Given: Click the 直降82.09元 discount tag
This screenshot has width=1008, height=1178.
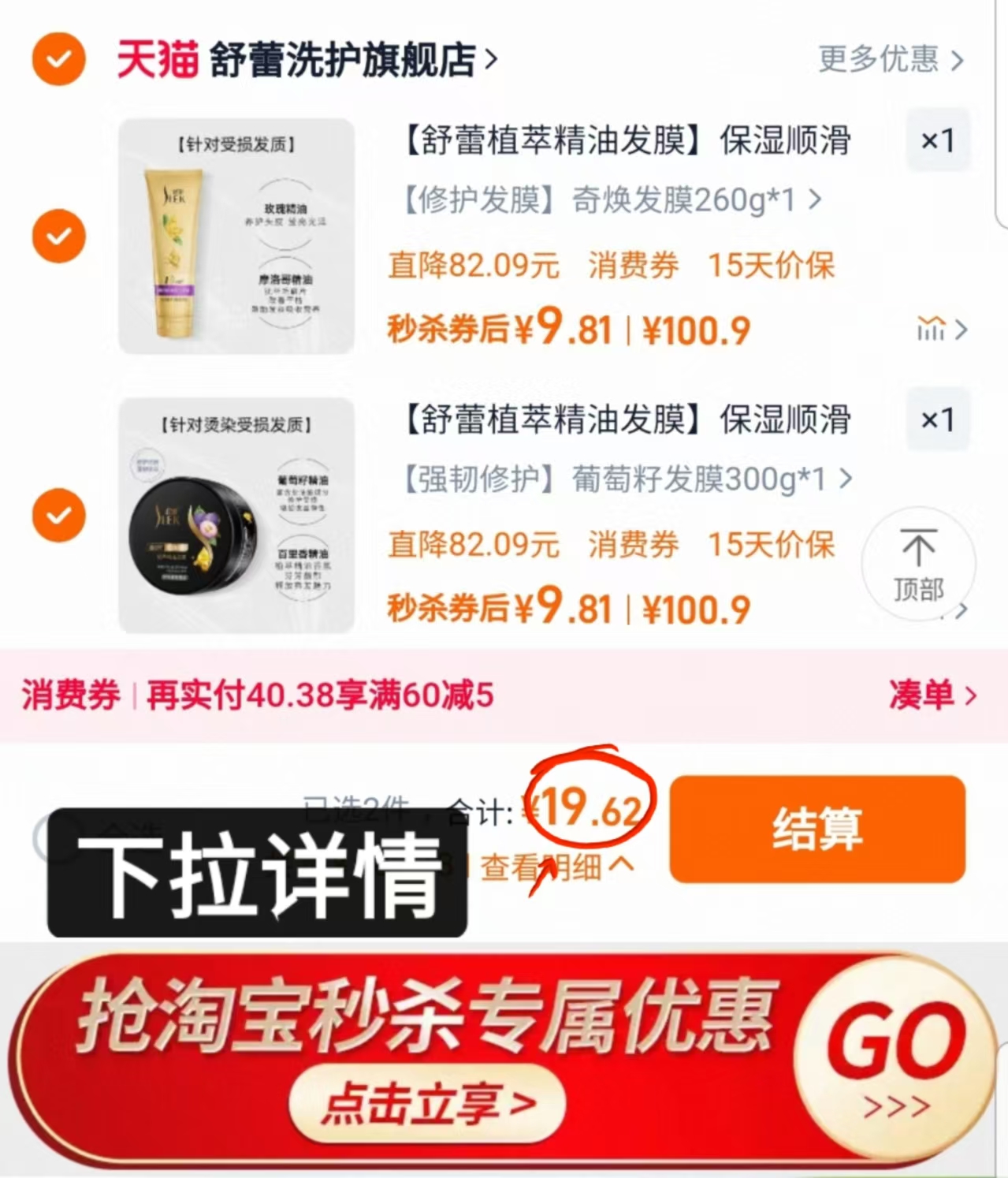Looking at the screenshot, I should (474, 266).
